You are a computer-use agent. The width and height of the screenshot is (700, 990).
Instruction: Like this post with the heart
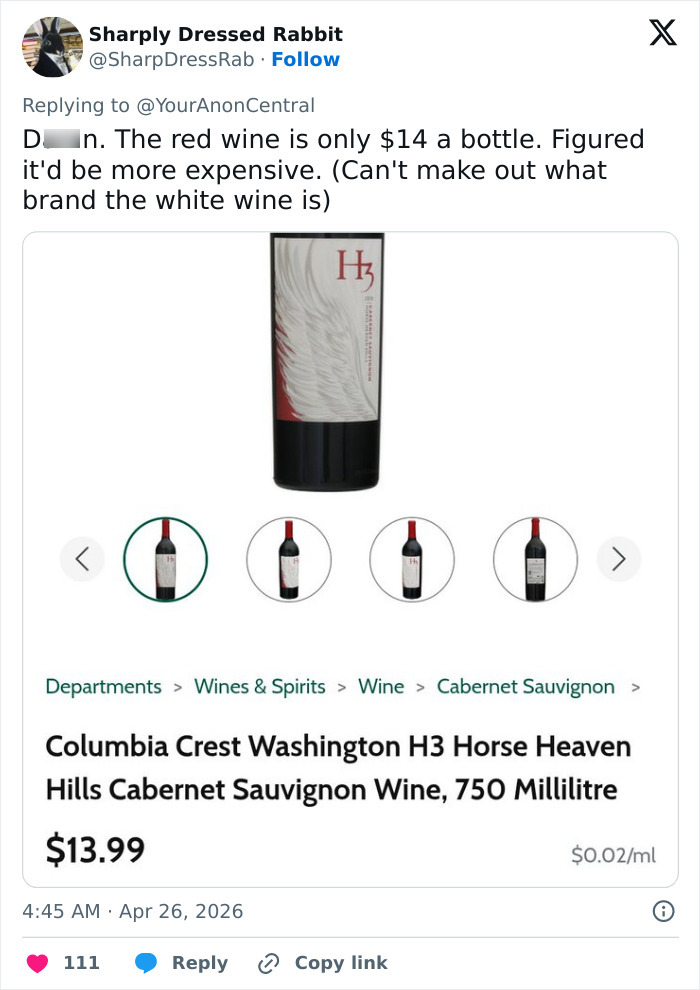tap(37, 963)
